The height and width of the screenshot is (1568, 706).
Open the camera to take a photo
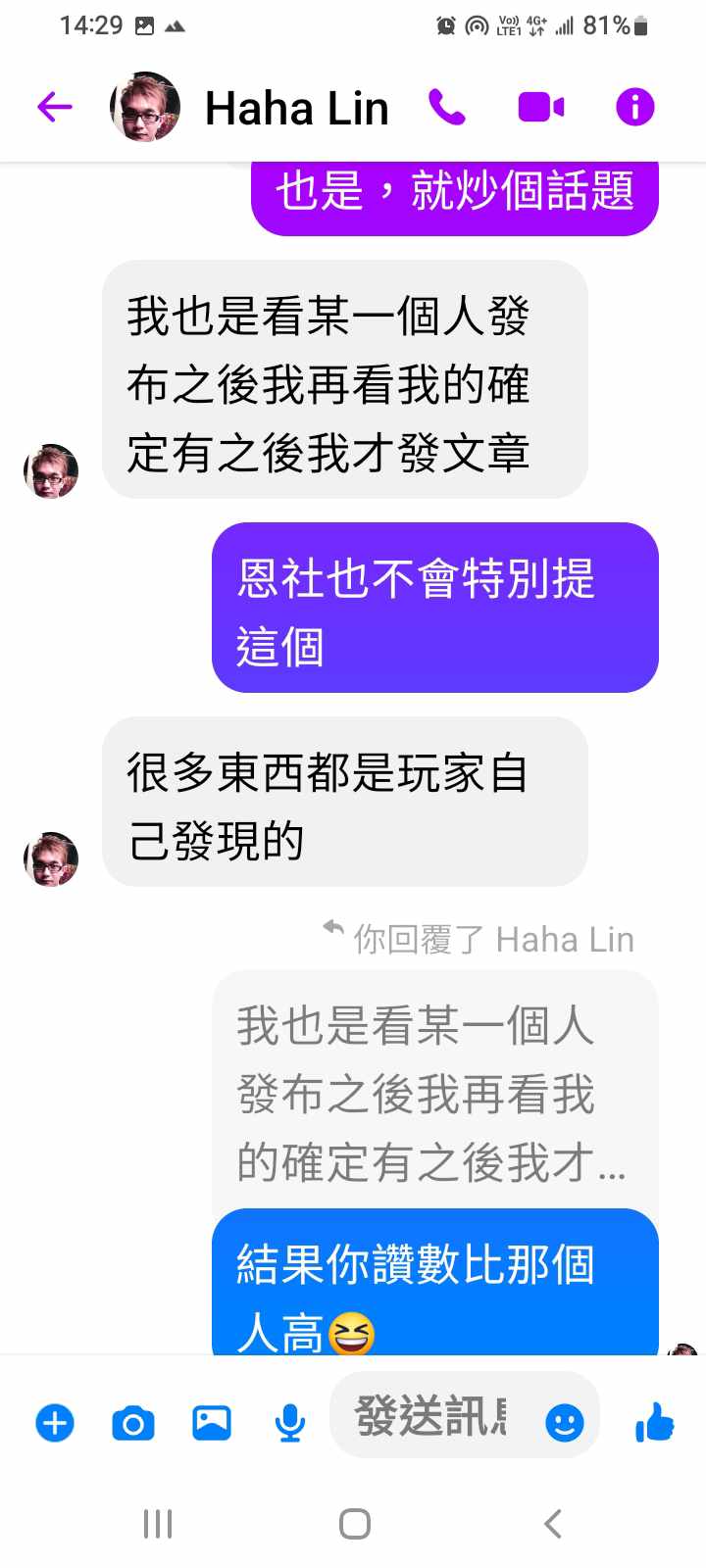(133, 1423)
